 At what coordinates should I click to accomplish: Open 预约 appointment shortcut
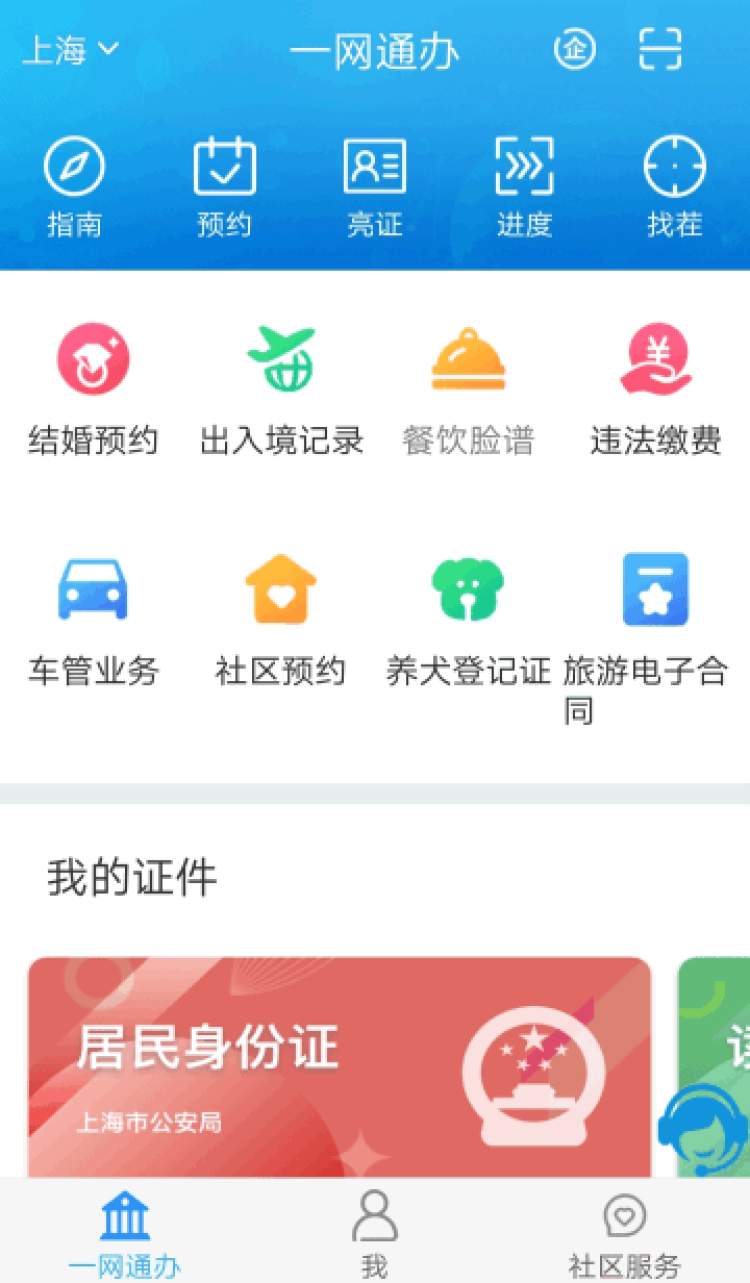(224, 187)
